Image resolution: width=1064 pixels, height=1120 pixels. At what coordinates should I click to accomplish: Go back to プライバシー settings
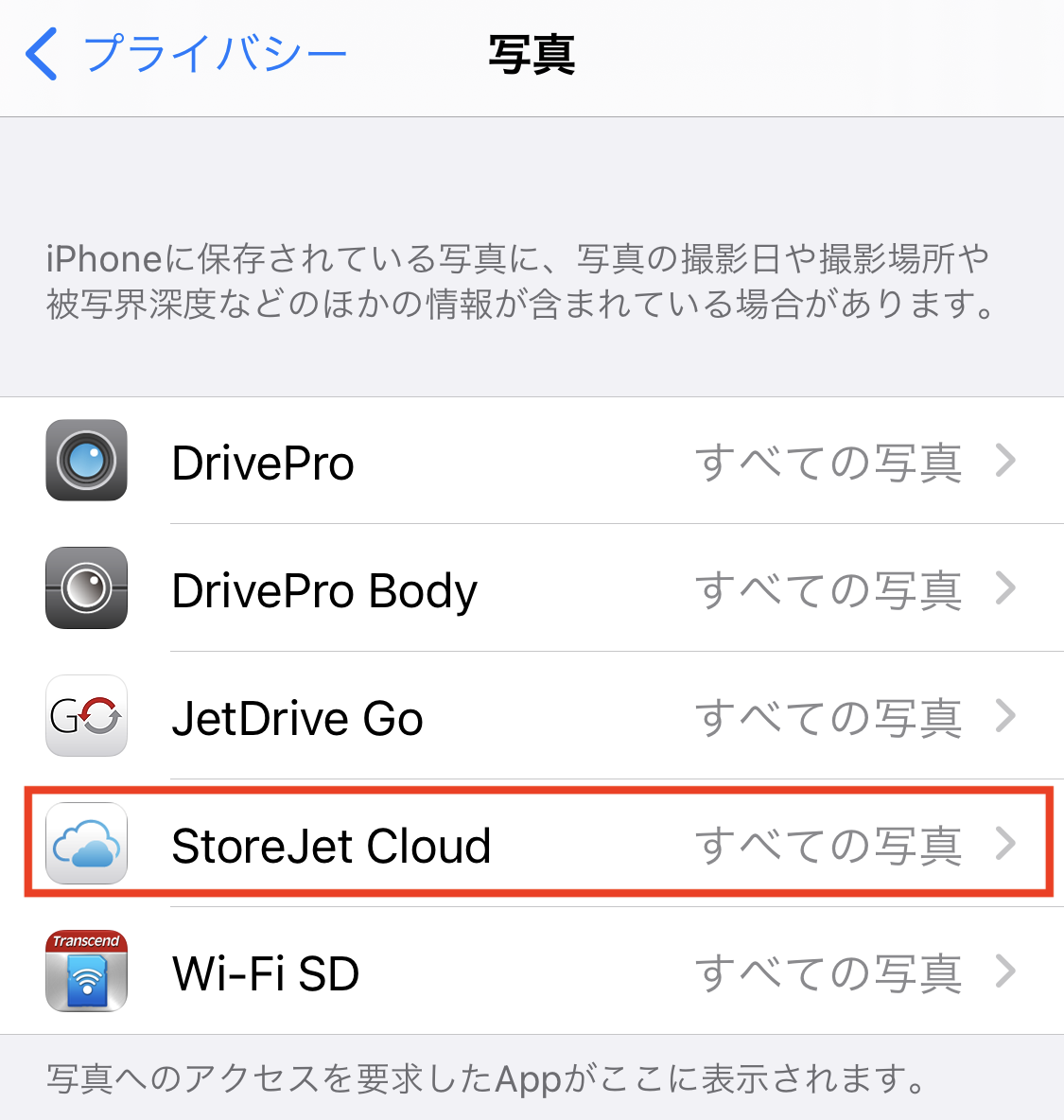point(185,54)
